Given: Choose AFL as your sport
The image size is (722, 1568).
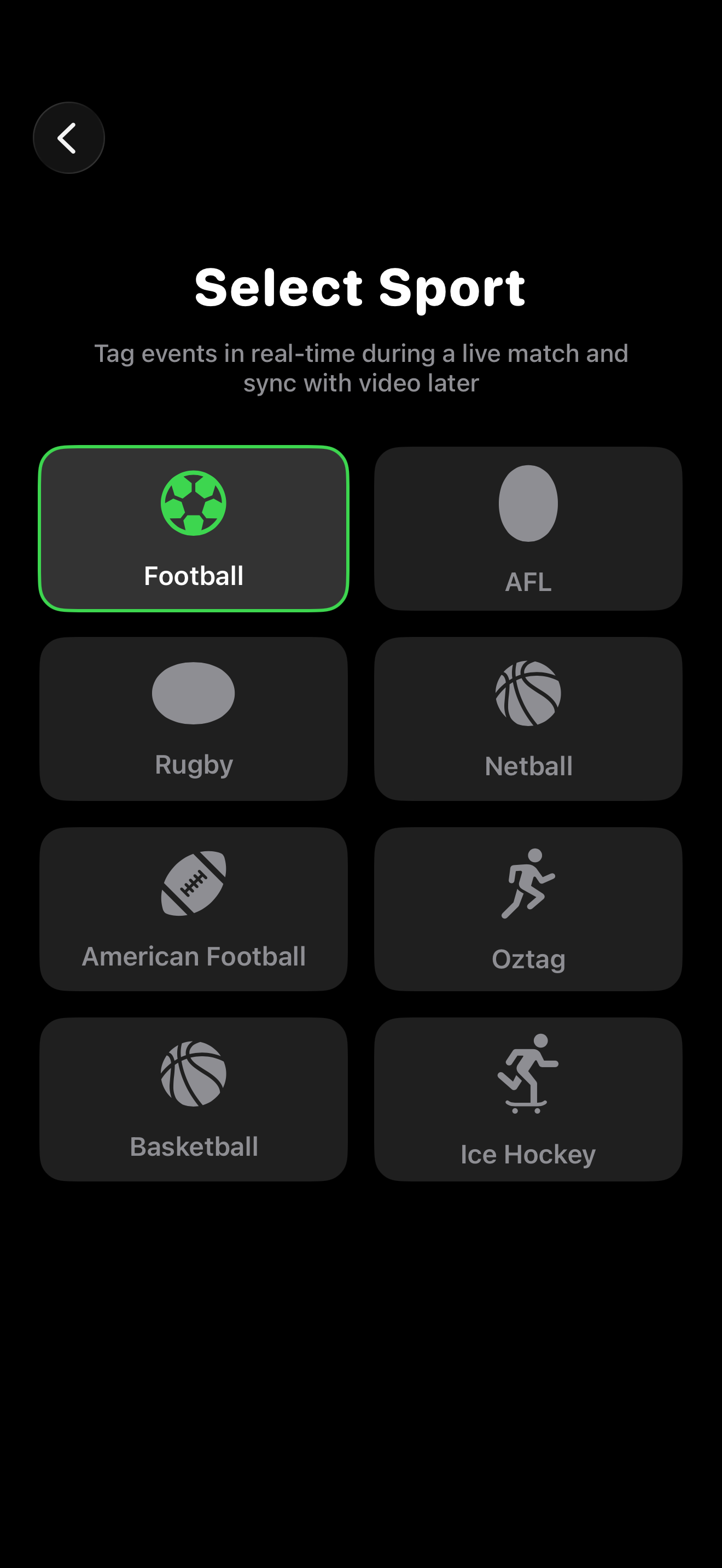Looking at the screenshot, I should [527, 527].
